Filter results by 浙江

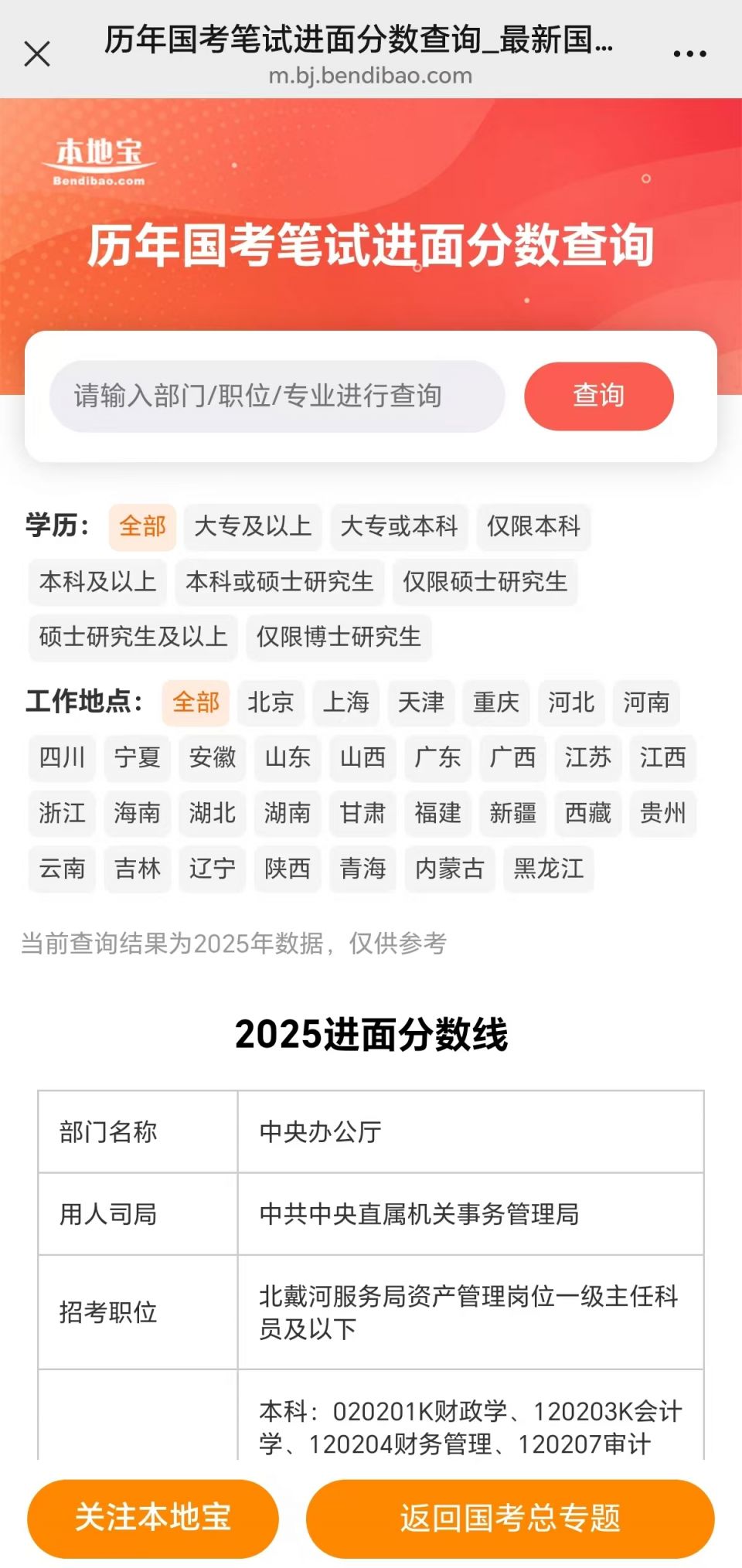tap(62, 813)
